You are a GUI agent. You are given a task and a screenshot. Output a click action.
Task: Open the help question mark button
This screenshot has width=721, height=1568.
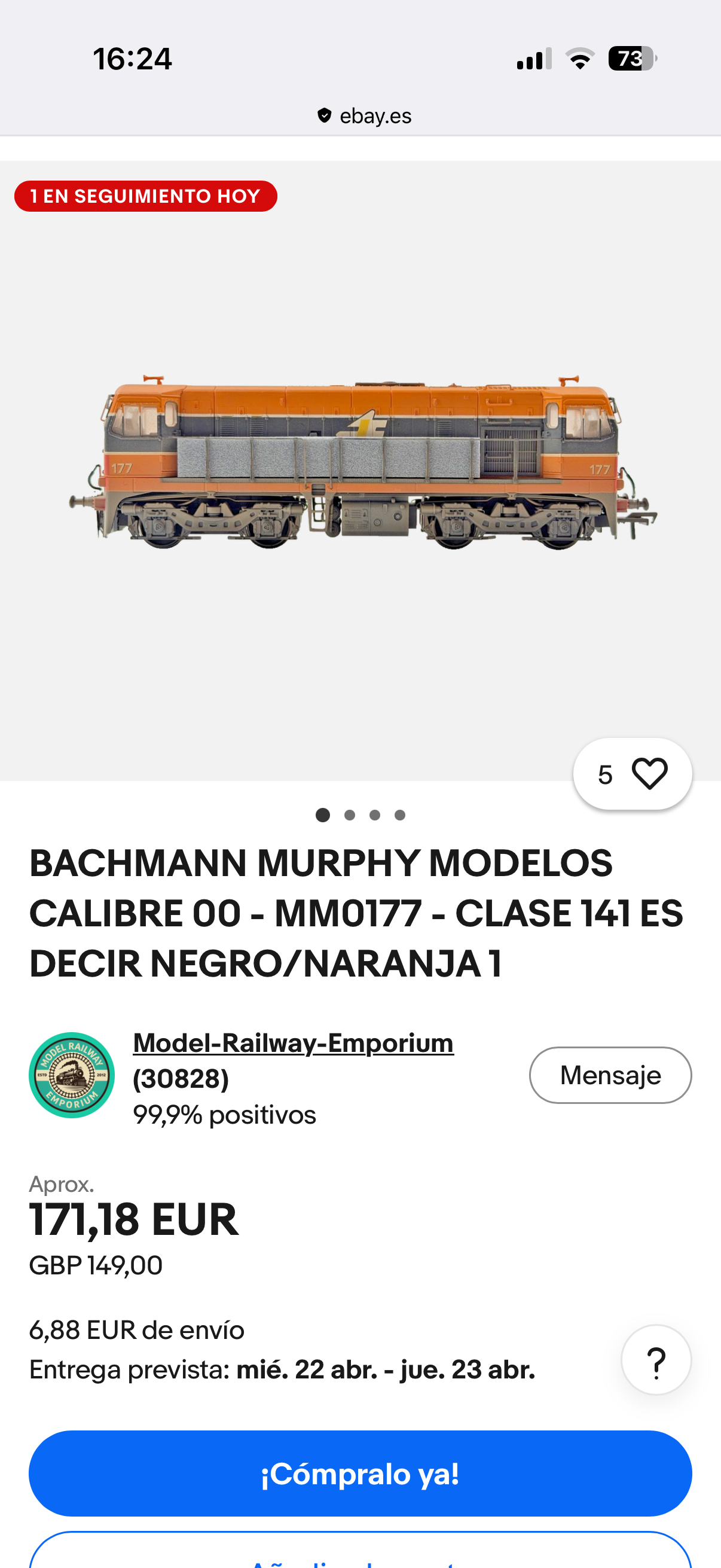pos(656,1360)
